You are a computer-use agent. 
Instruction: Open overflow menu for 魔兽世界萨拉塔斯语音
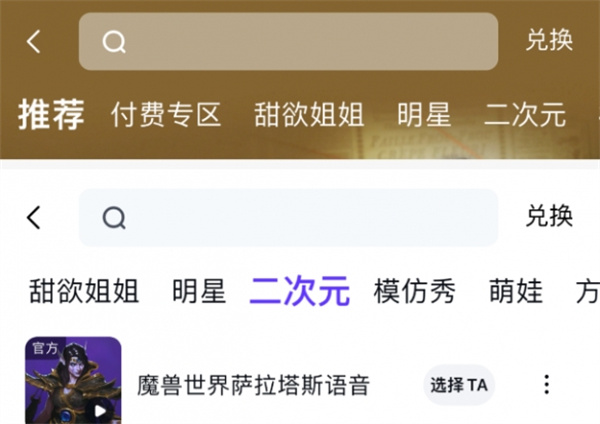[546, 385]
